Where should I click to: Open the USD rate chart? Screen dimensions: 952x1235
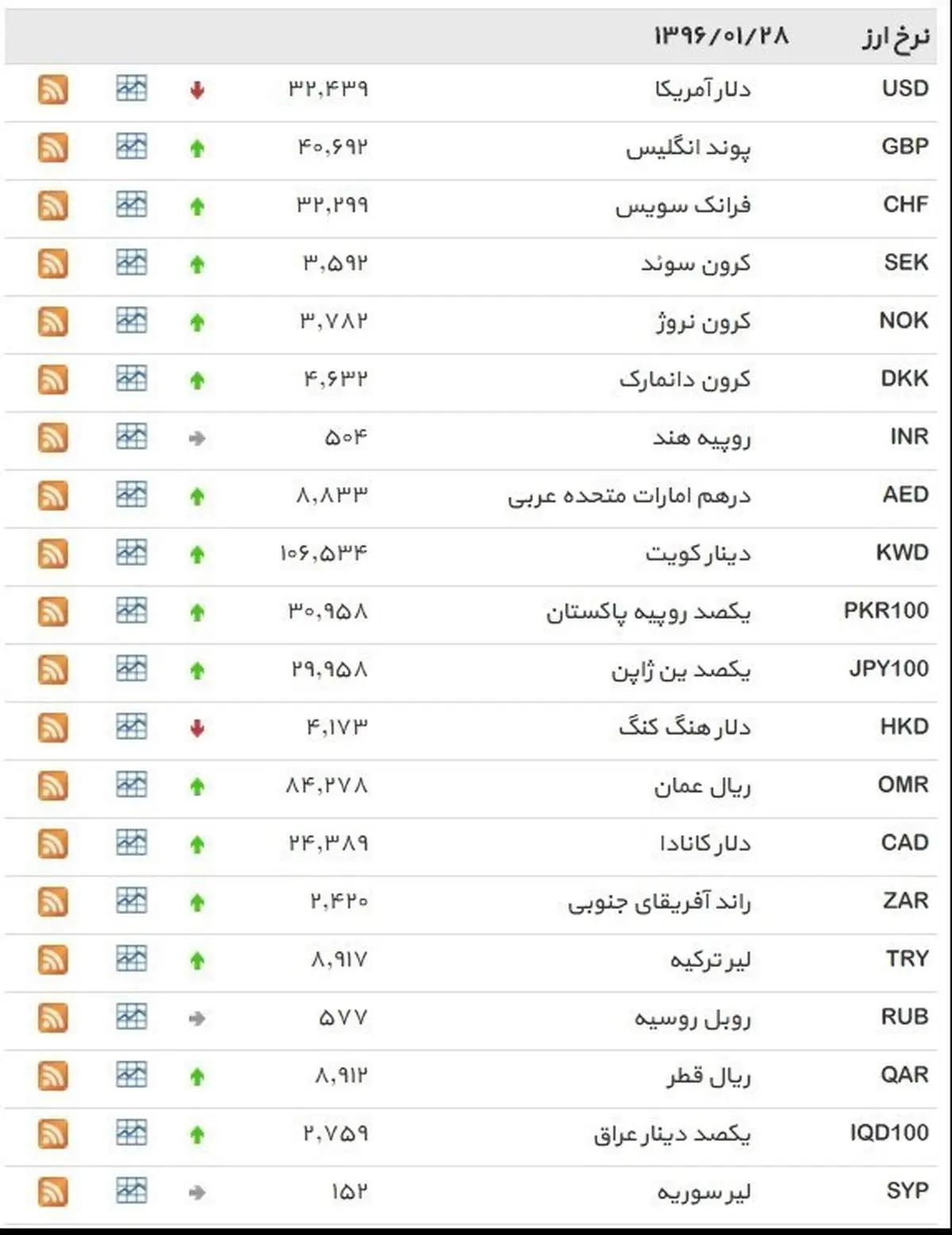132,88
